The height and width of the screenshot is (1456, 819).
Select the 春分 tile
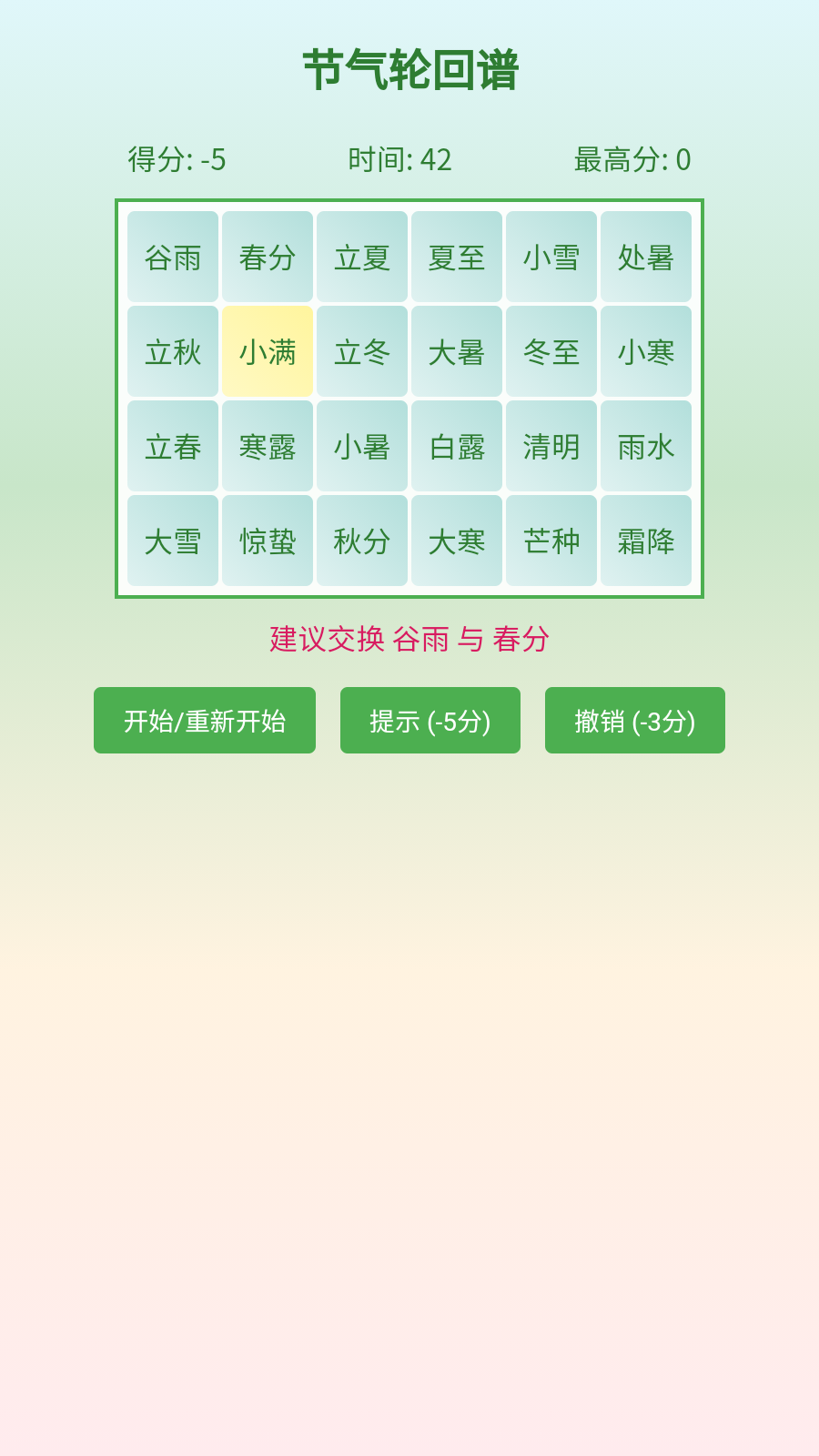(x=268, y=257)
